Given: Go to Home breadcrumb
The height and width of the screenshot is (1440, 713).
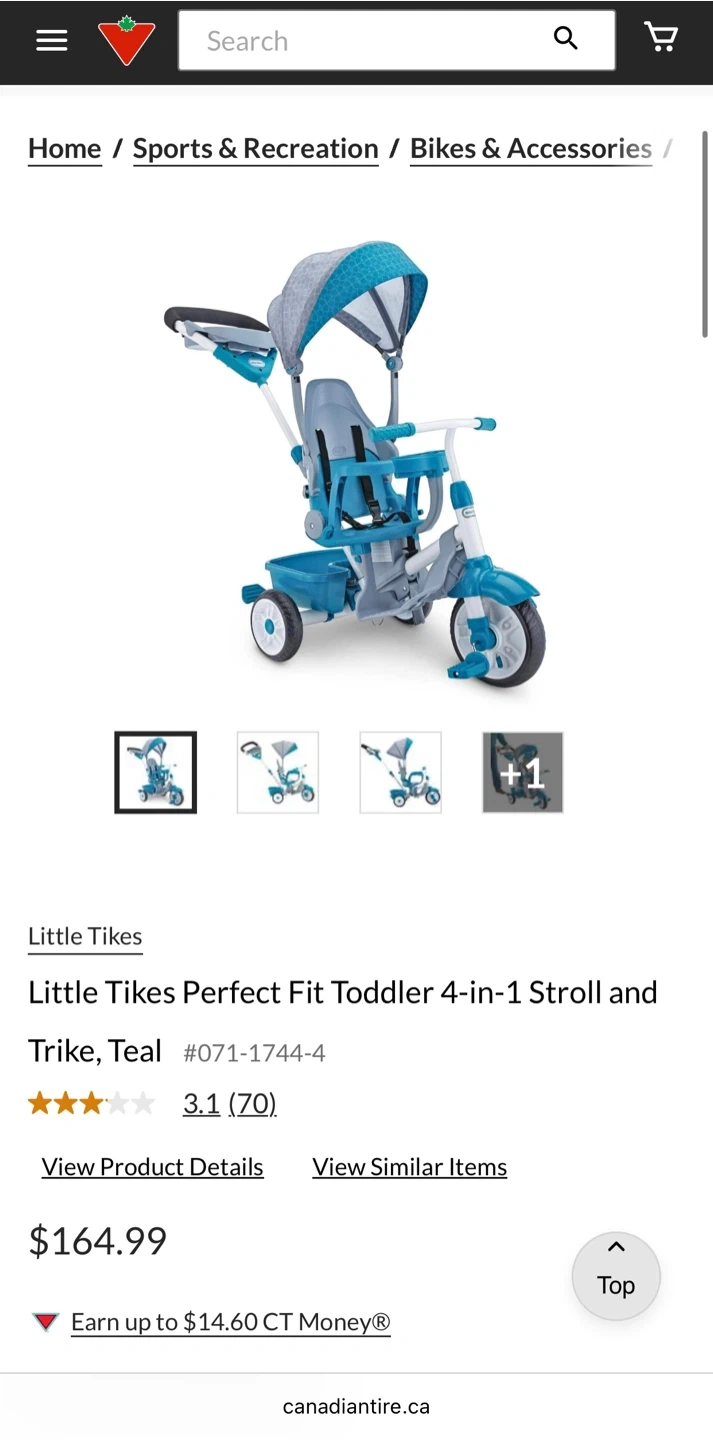Looking at the screenshot, I should tap(65, 148).
